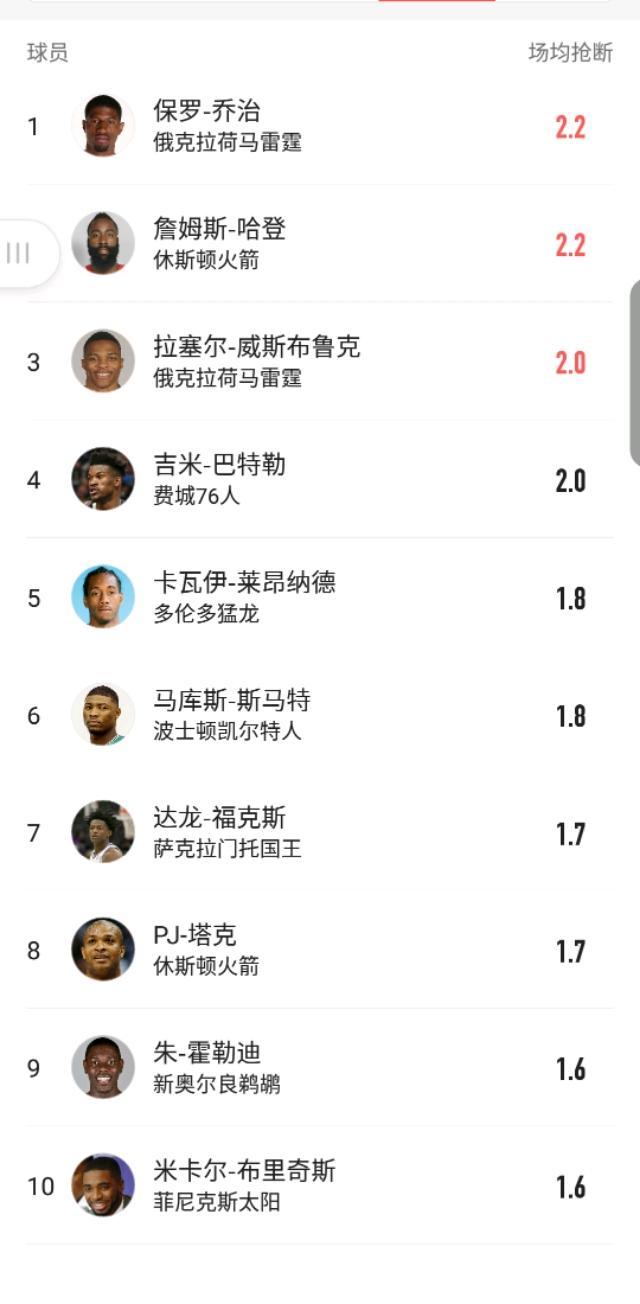View 马库斯-斯马特 player details
This screenshot has height=1304, width=640.
click(x=320, y=716)
